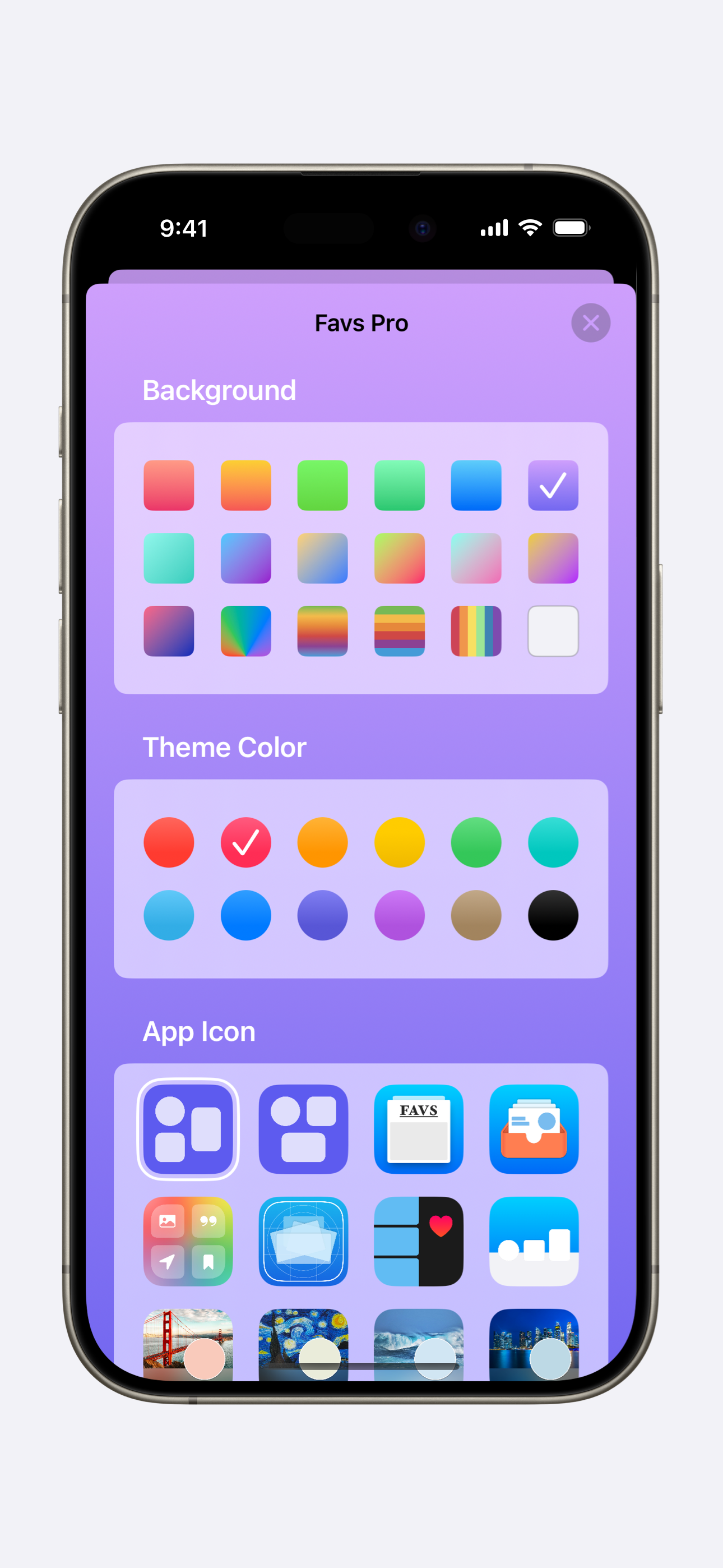The image size is (723, 1568).
Task: Pick the rainbow widget grid app icon
Action: tap(187, 1242)
